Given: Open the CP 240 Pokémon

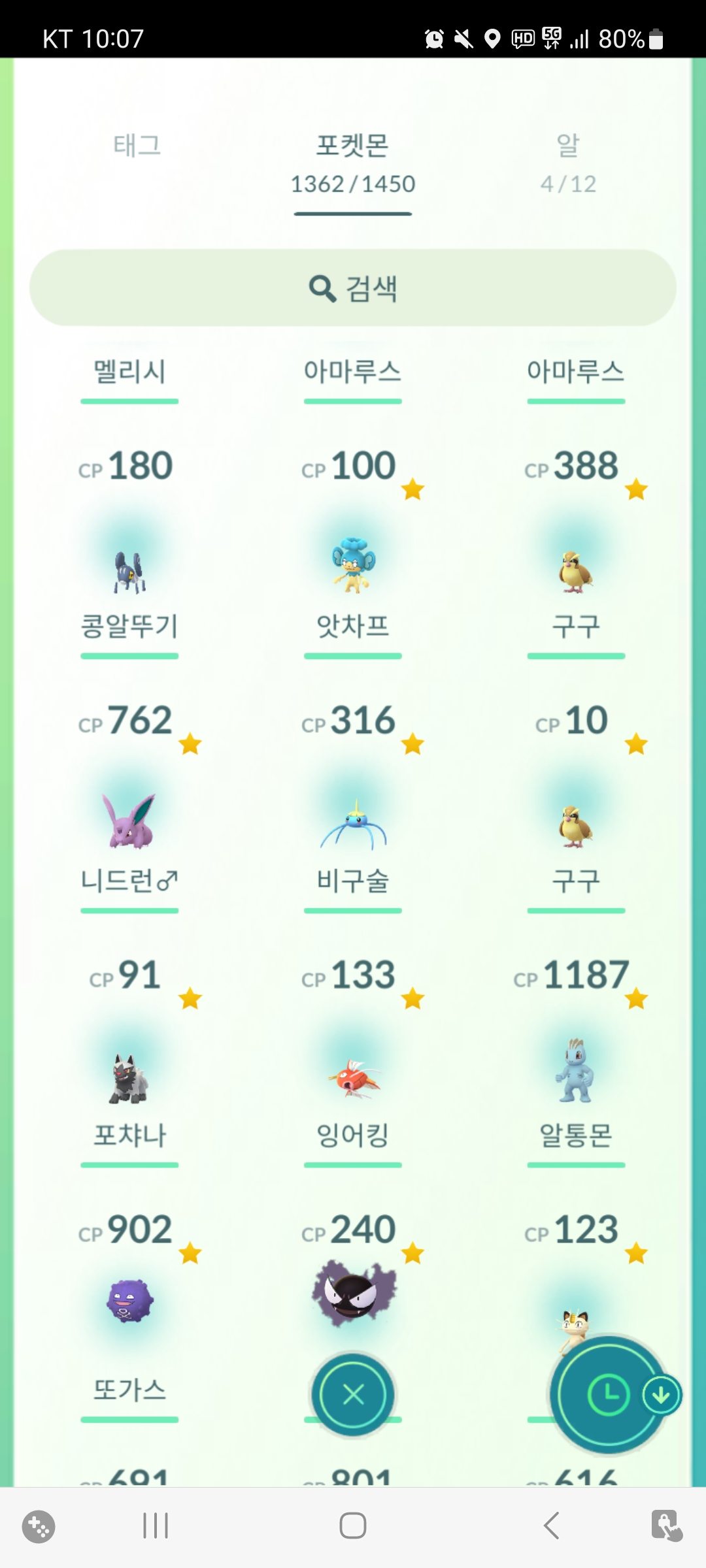Looking at the screenshot, I should point(354,1290).
